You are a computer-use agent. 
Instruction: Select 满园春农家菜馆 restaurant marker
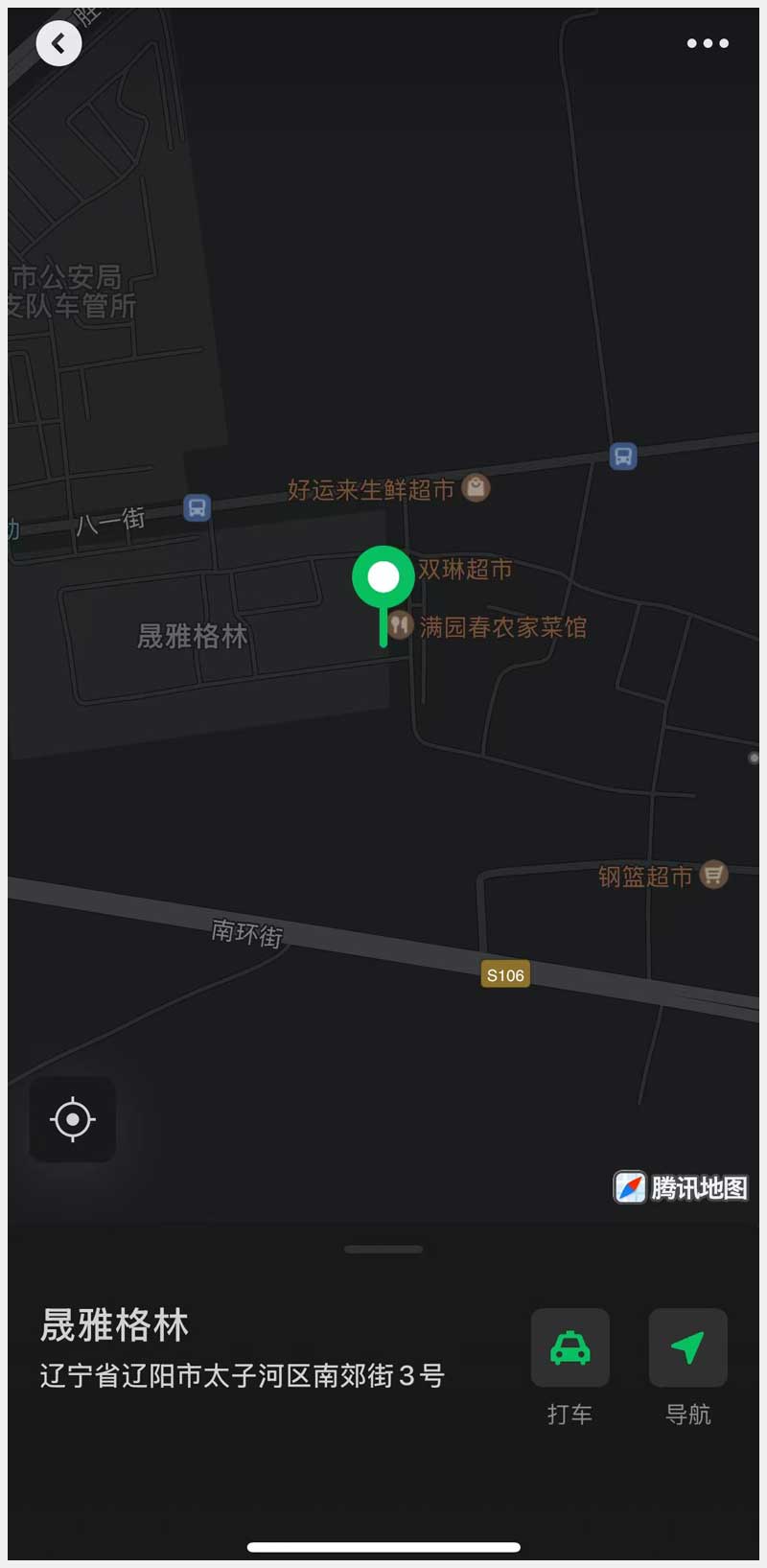click(x=400, y=626)
